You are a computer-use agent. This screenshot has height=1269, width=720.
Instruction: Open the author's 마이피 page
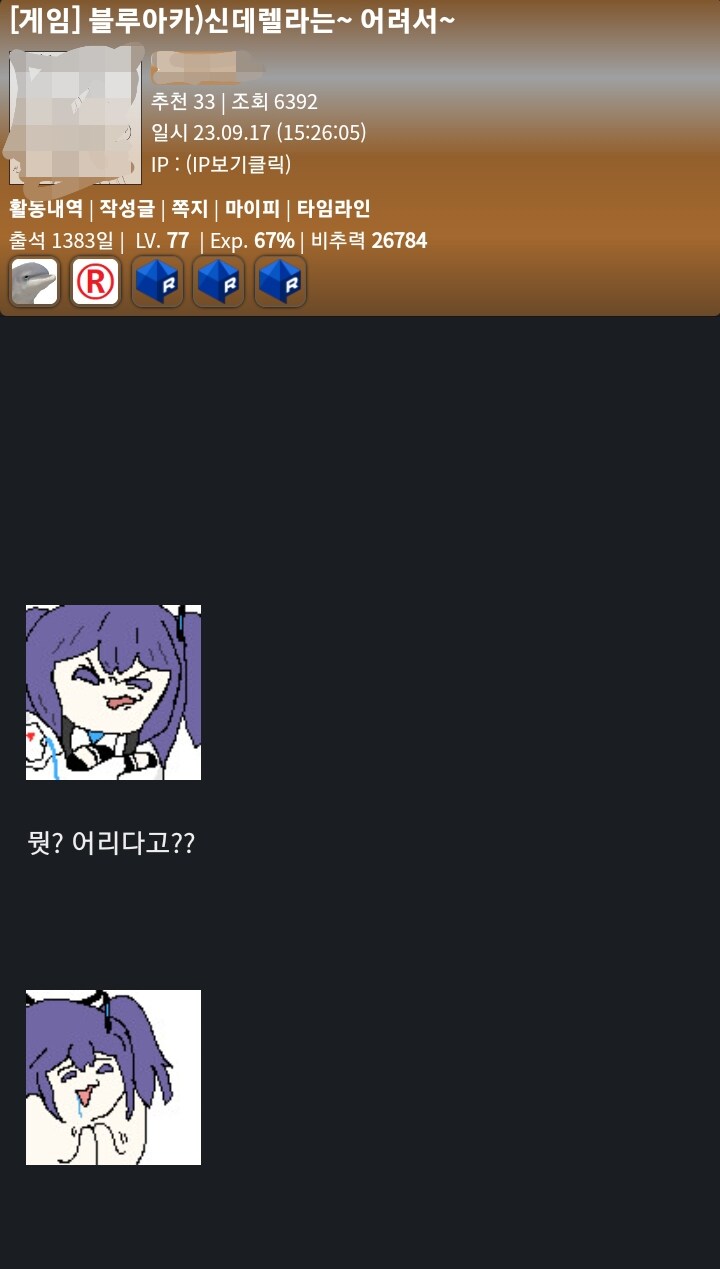click(x=251, y=208)
